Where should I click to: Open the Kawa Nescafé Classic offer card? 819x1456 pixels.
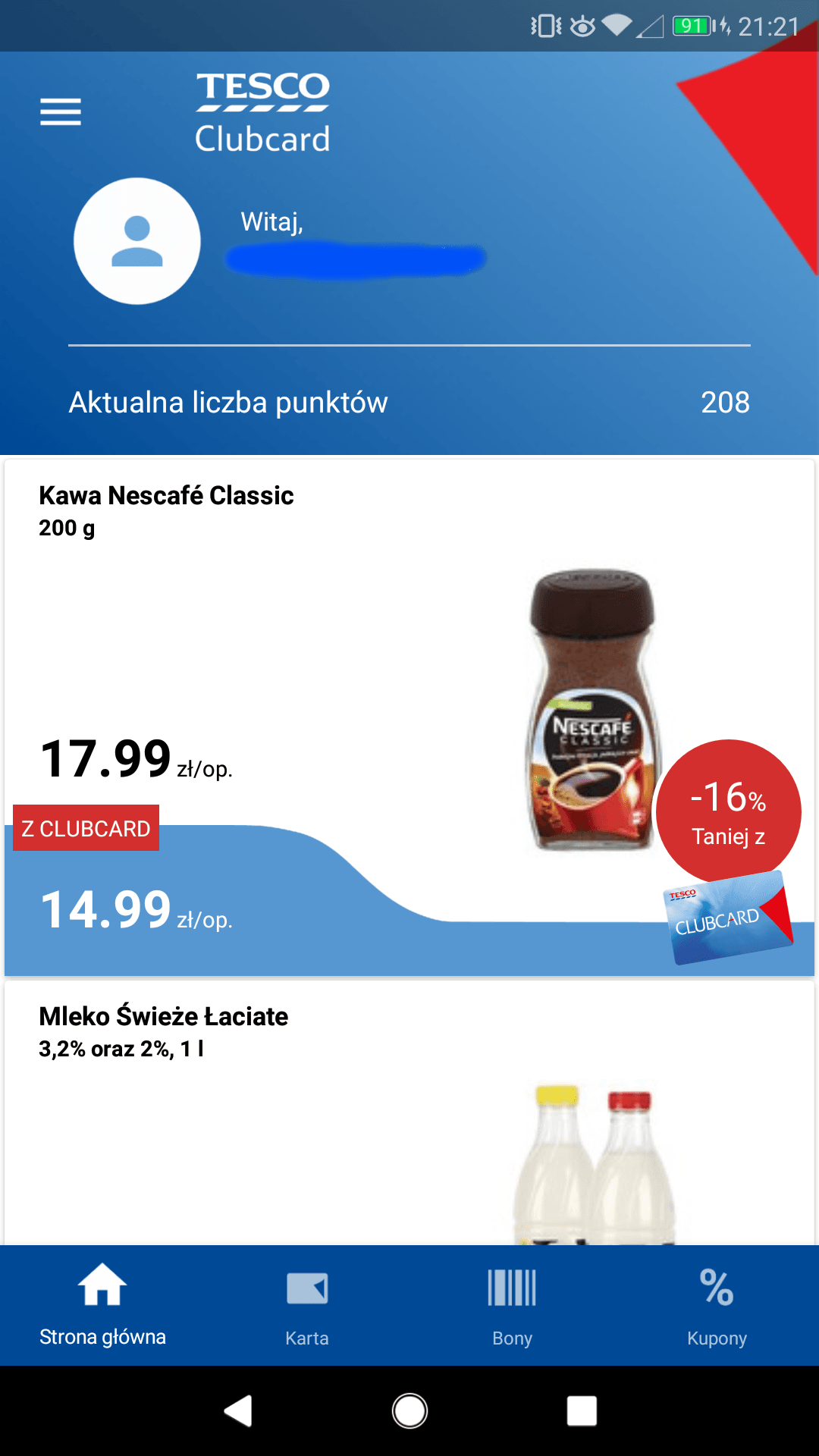click(x=409, y=717)
